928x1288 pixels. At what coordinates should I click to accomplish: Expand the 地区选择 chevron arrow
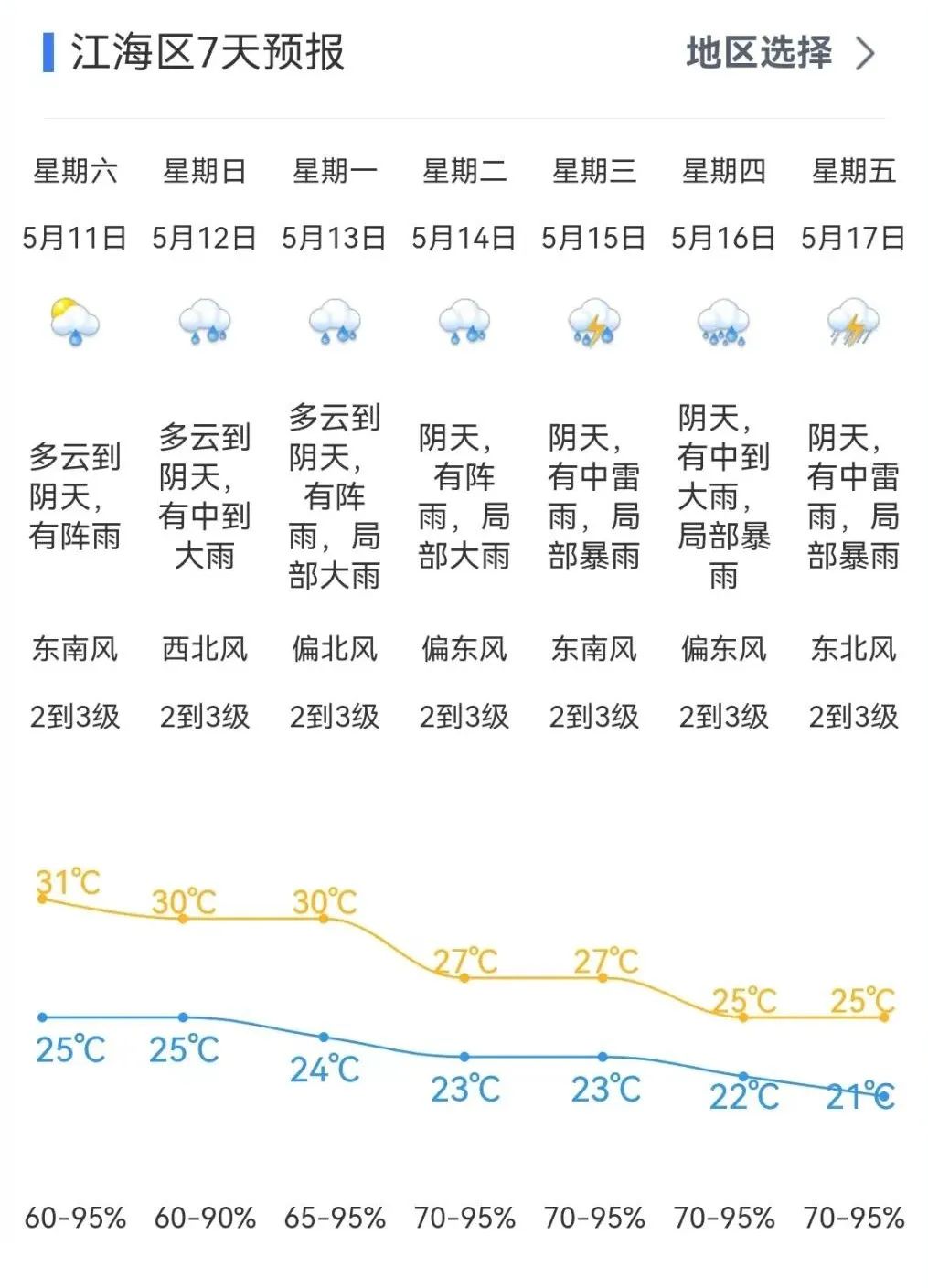(x=866, y=53)
